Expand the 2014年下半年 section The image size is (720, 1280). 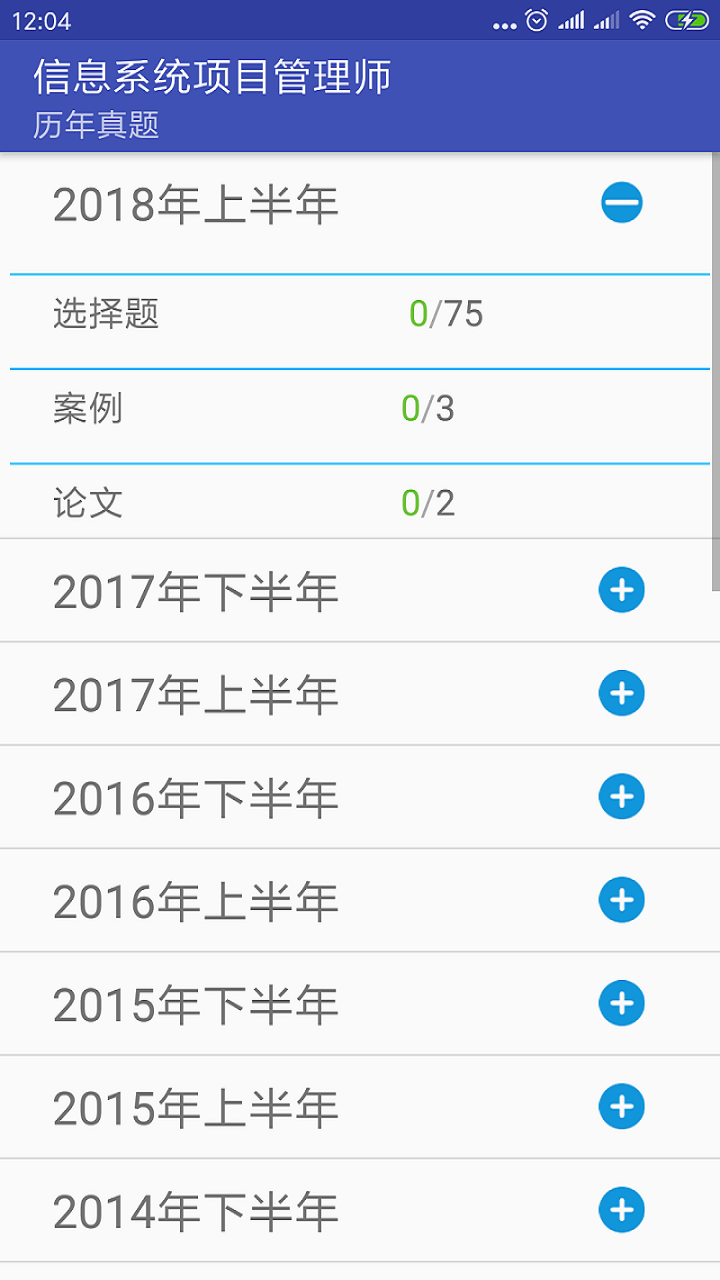click(621, 1210)
